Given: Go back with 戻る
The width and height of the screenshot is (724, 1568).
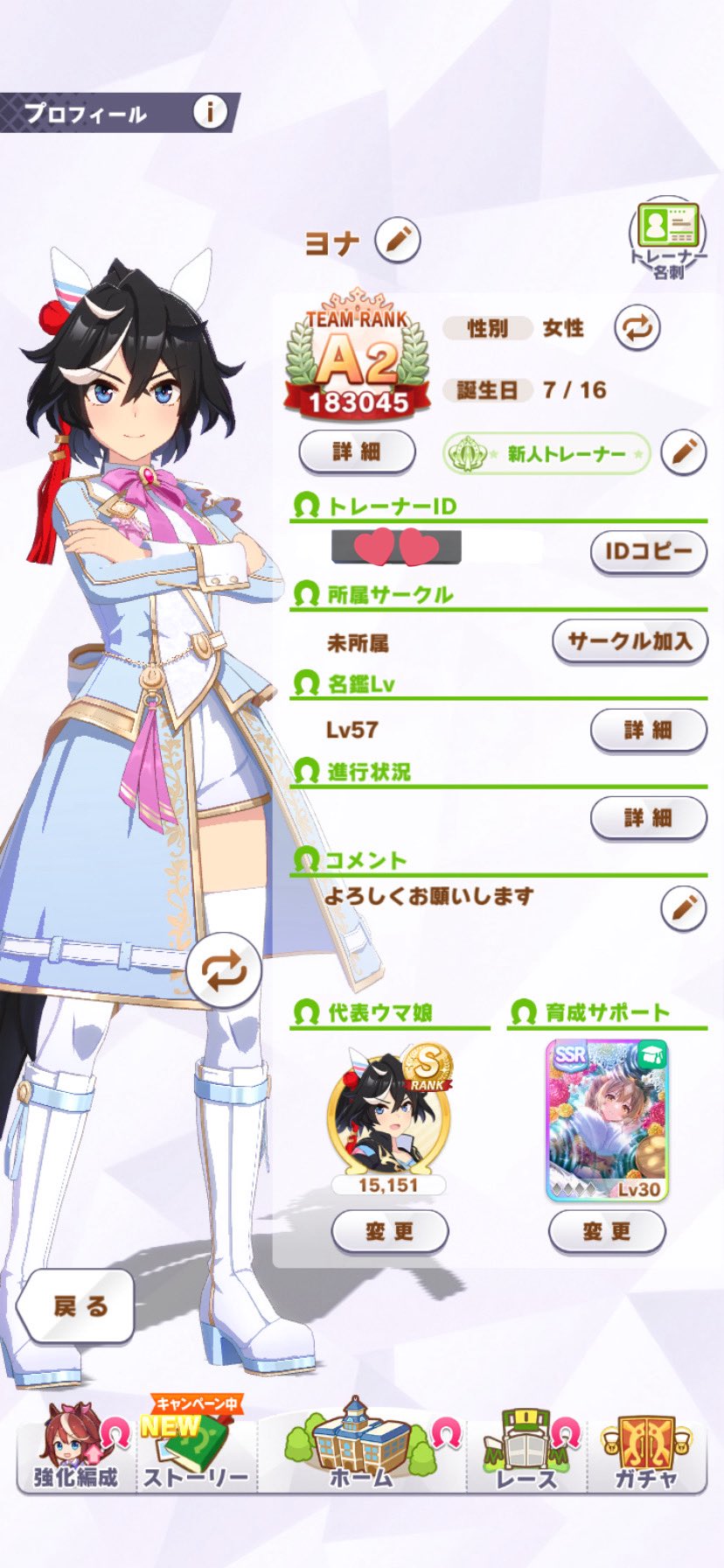Looking at the screenshot, I should pyautogui.click(x=79, y=1307).
